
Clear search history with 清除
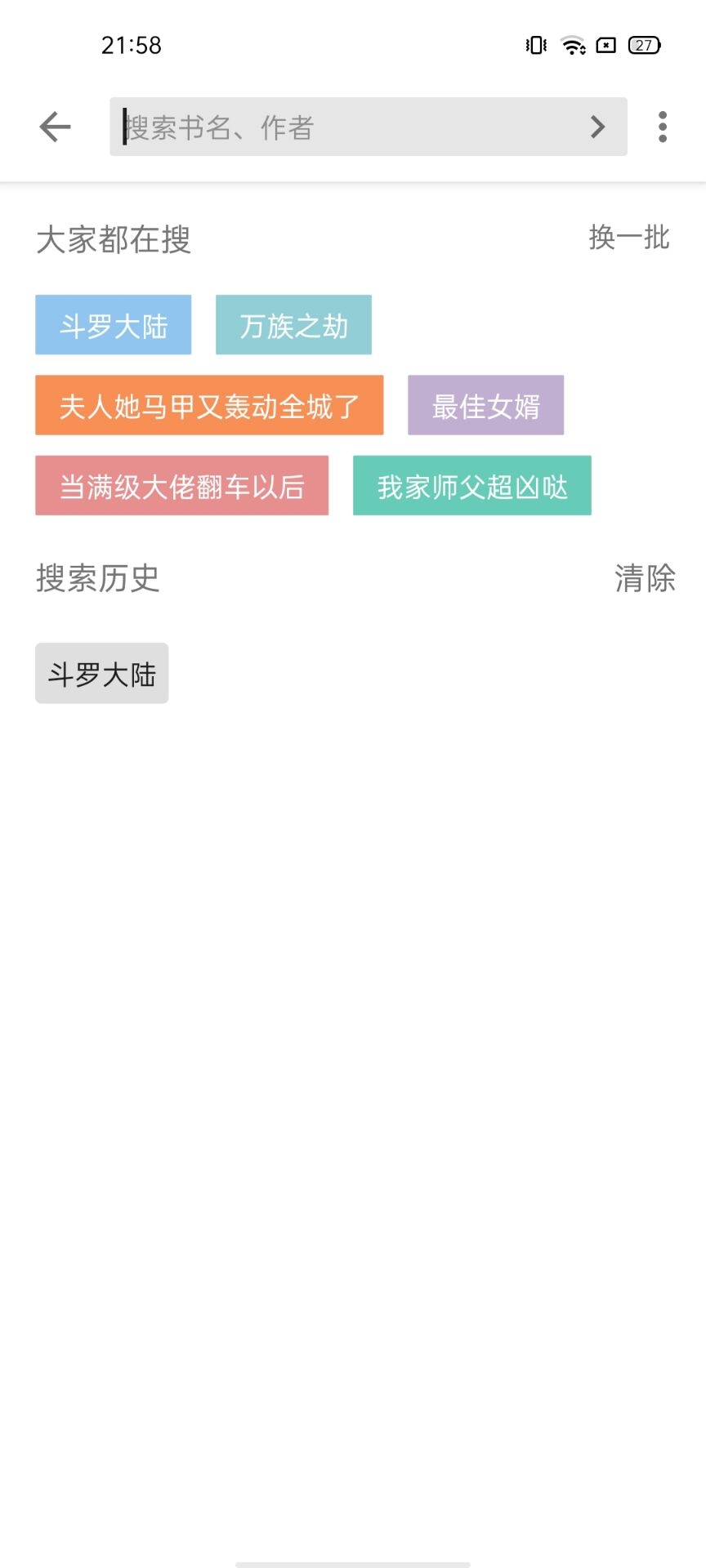pos(644,578)
